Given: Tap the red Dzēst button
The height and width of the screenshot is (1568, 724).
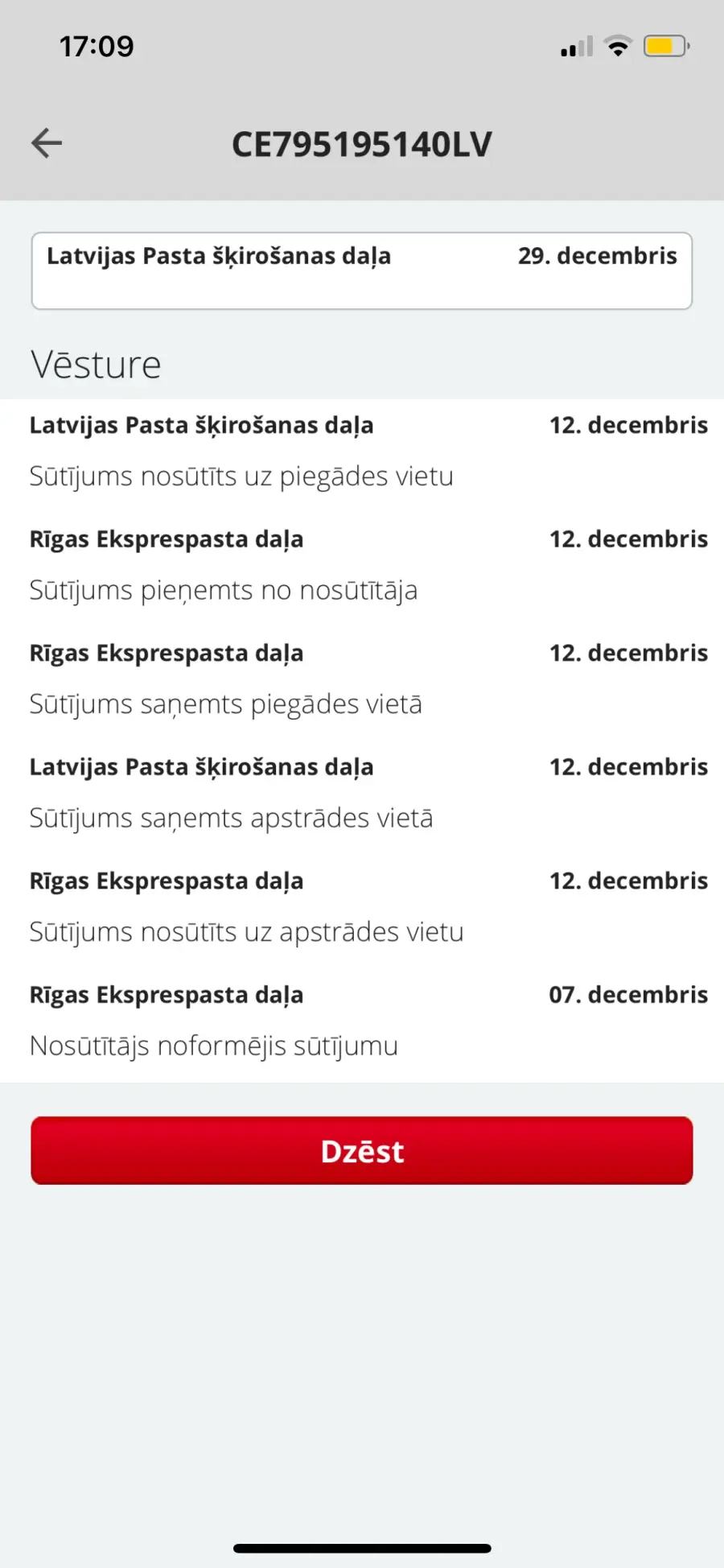Looking at the screenshot, I should pyautogui.click(x=362, y=1150).
